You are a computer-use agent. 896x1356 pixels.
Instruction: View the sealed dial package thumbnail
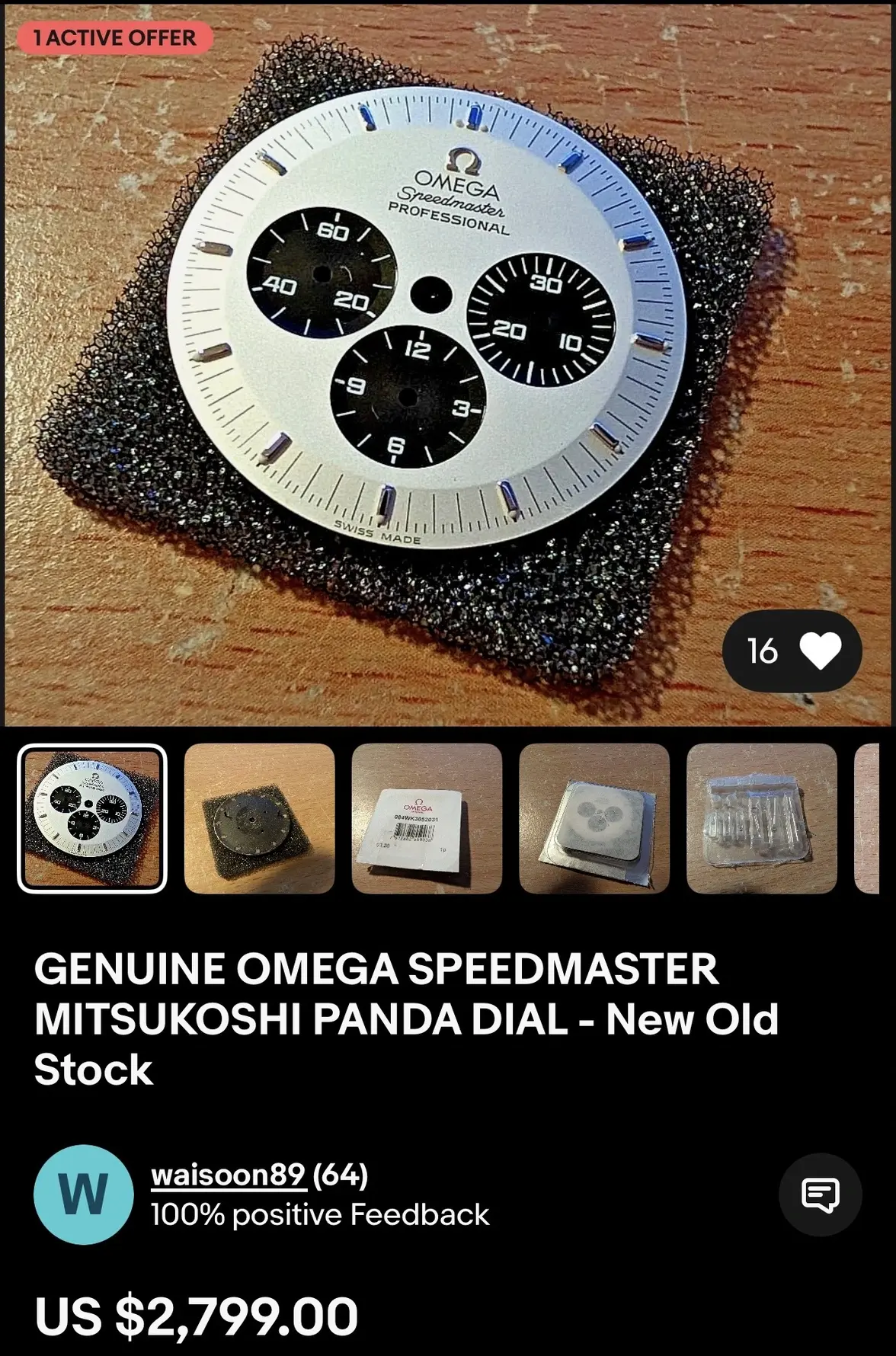[x=594, y=818]
